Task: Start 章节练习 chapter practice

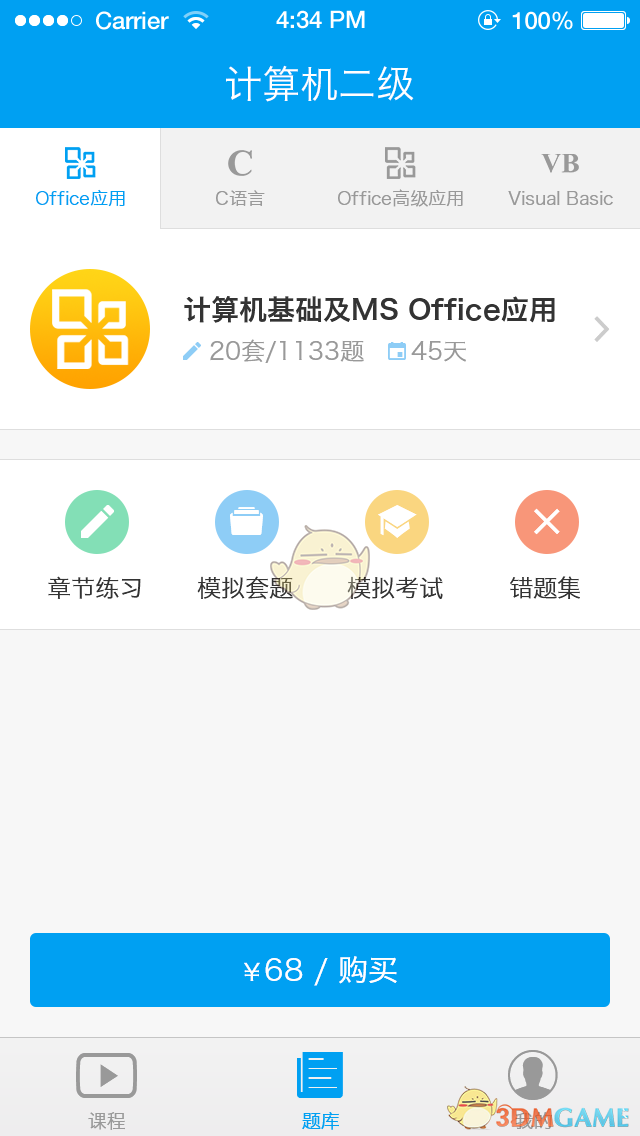Action: [x=96, y=545]
